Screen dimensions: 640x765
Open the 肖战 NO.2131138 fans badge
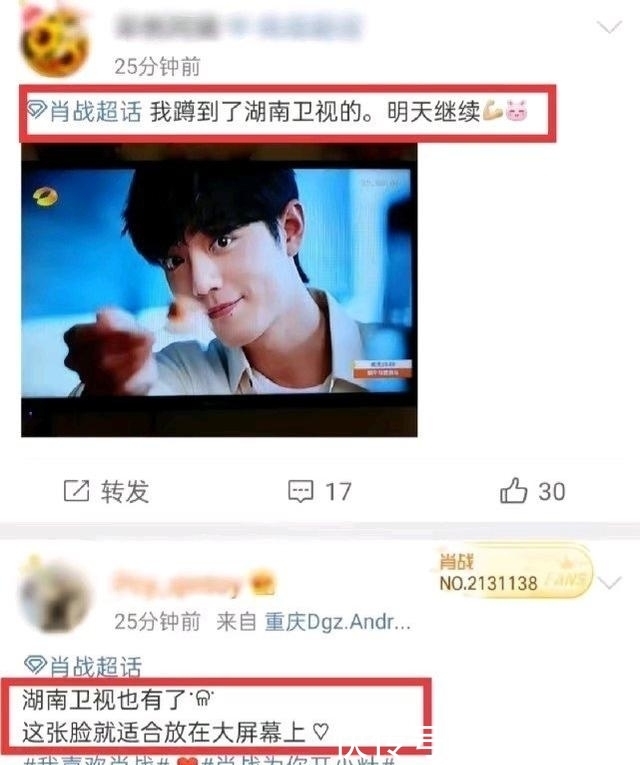point(512,573)
